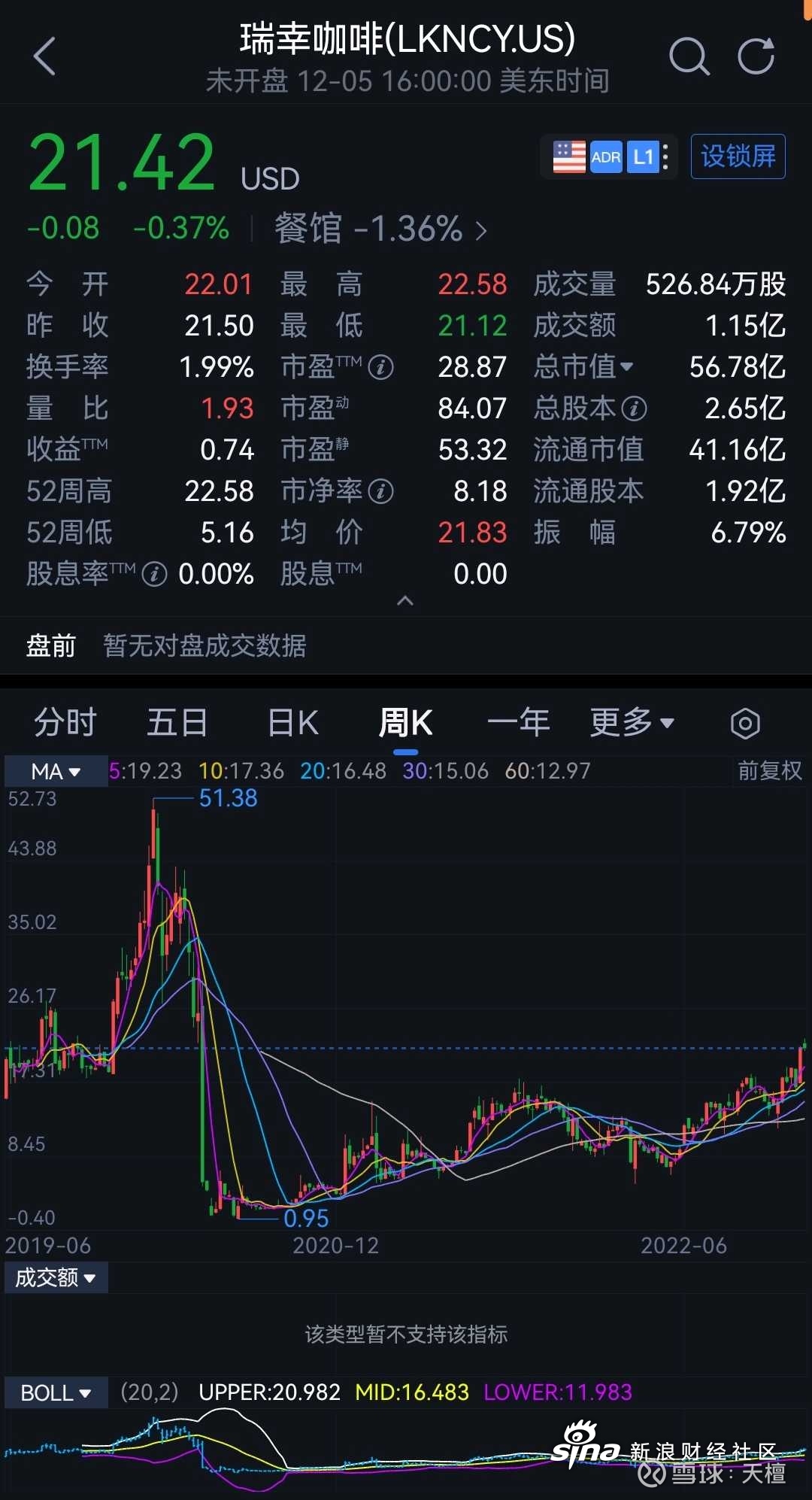
Task: Switch to the 分时 chart tab
Action: pyautogui.click(x=65, y=723)
